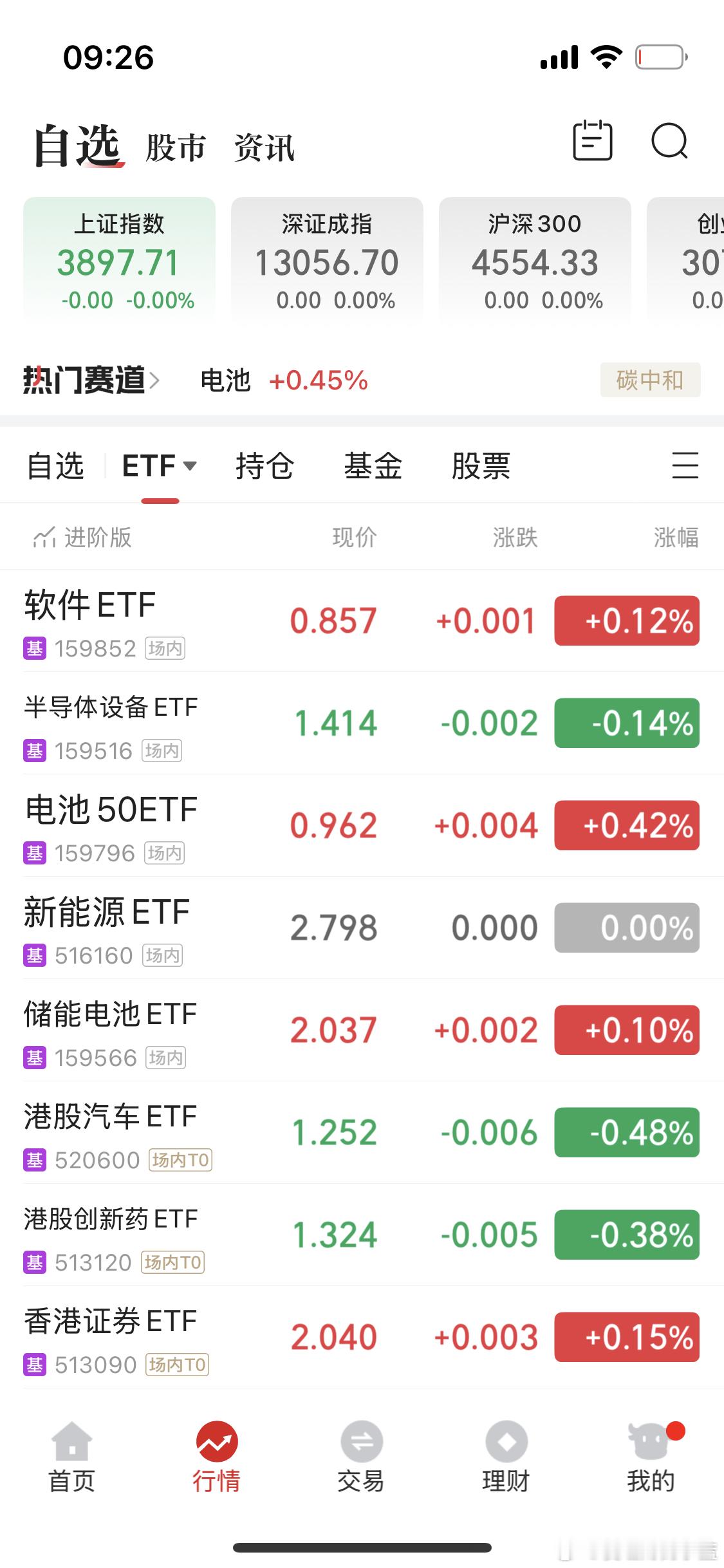Switch to the 持仓 tab
This screenshot has height=1568, width=724.
coord(265,466)
